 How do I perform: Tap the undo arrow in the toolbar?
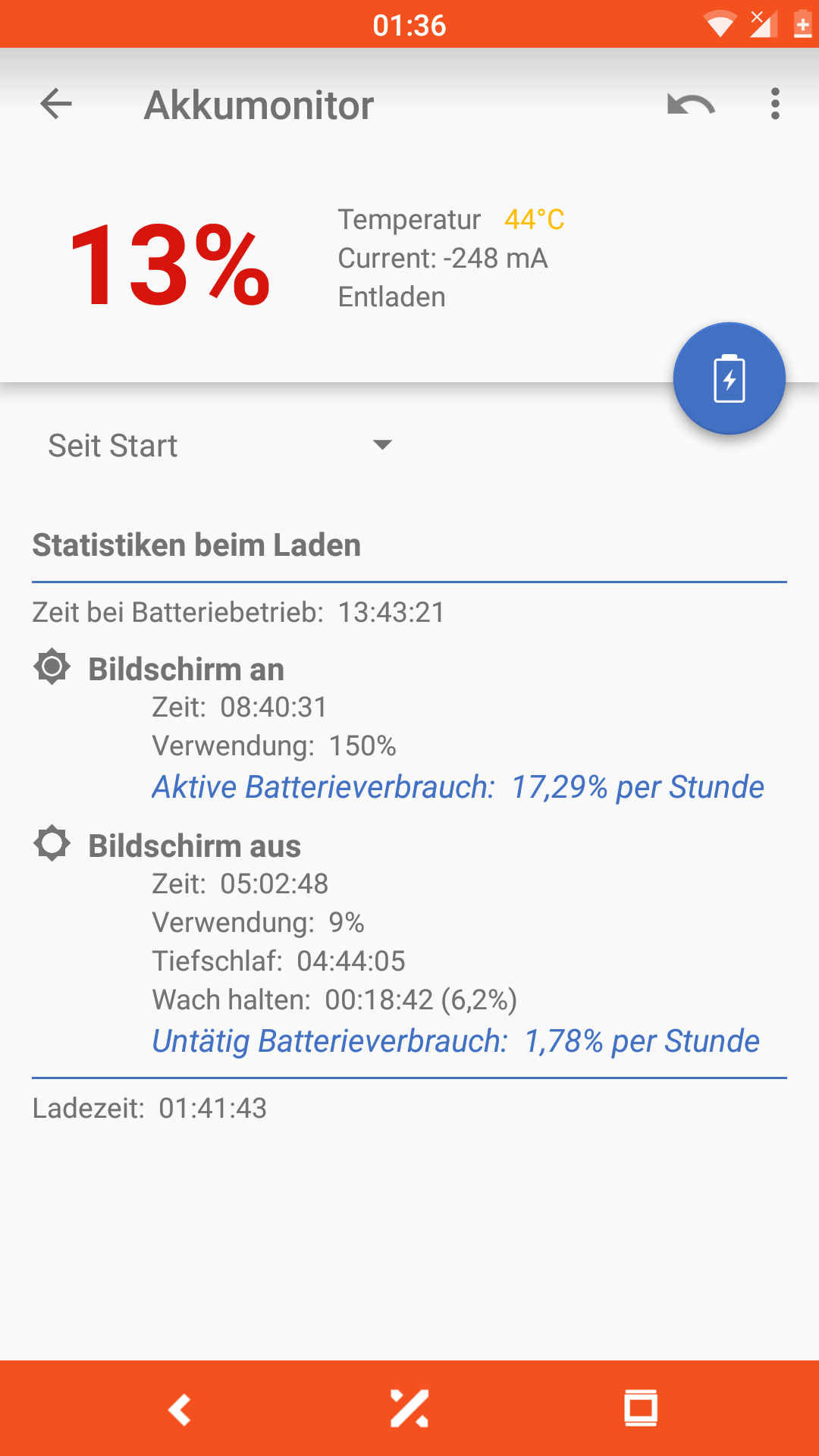pyautogui.click(x=690, y=104)
